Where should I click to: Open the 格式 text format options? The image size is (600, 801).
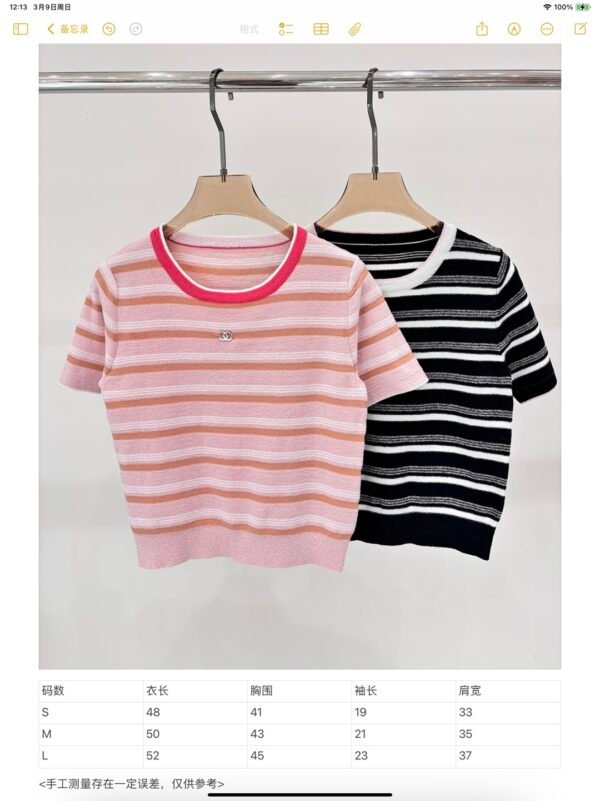click(249, 29)
